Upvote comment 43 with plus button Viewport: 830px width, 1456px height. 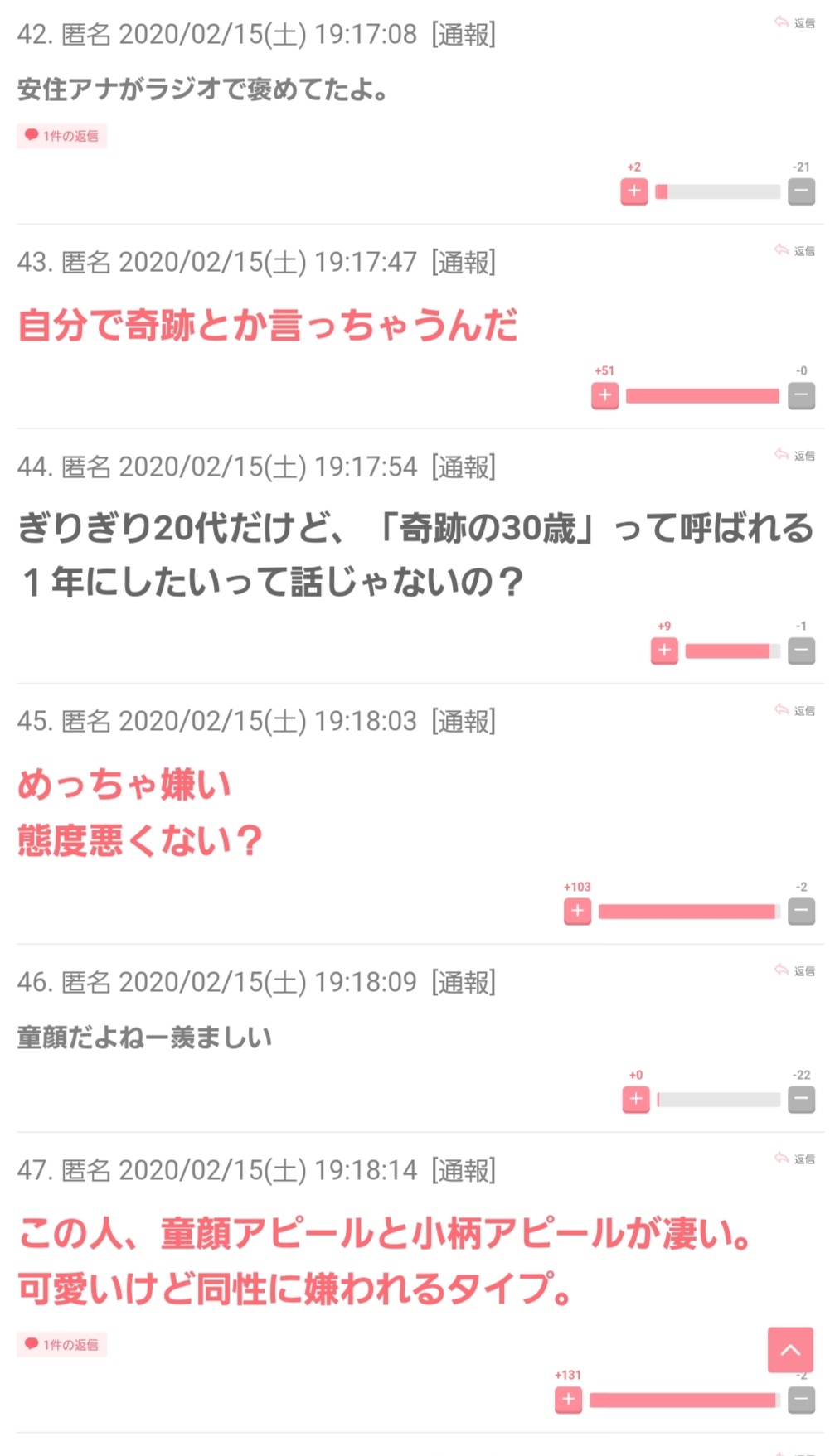click(605, 396)
